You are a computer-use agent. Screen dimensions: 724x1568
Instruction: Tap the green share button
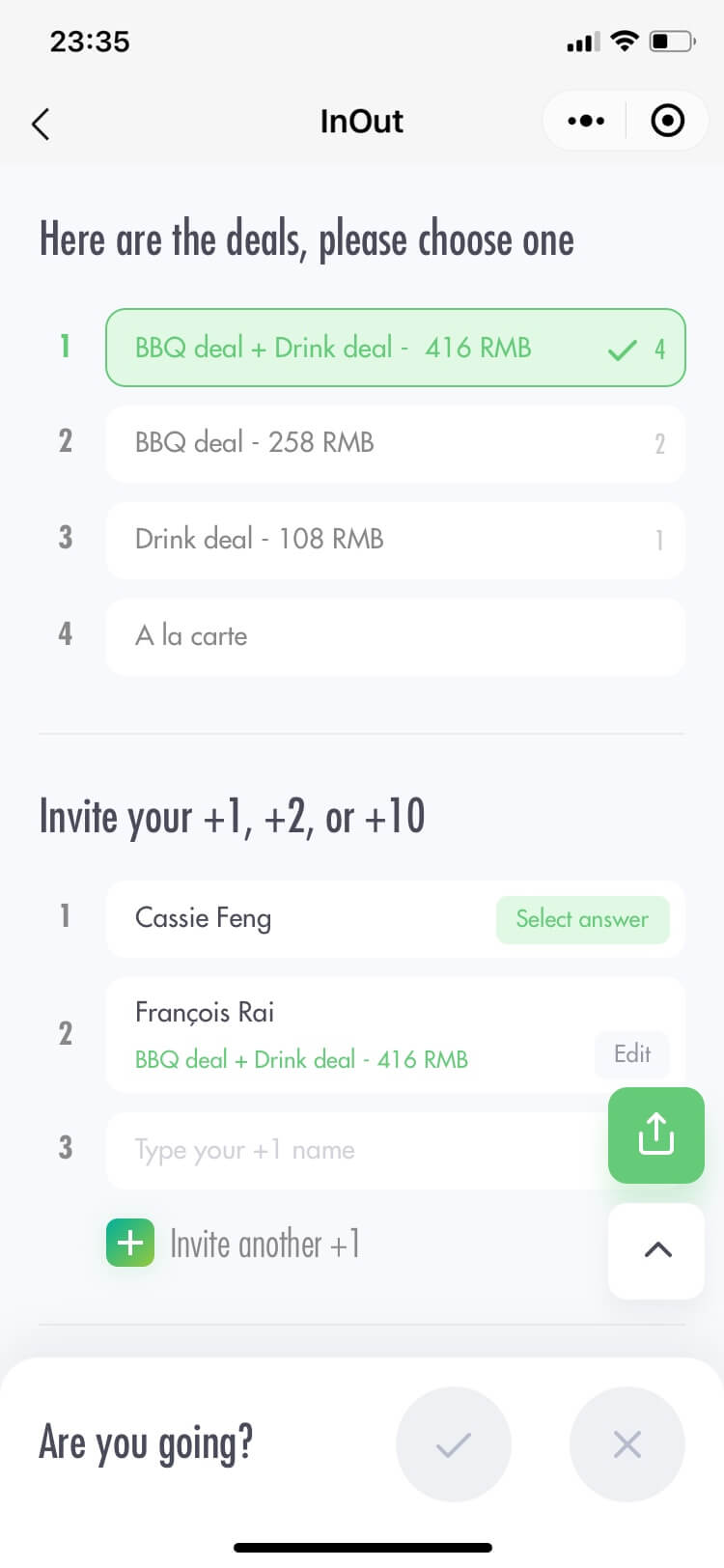coord(656,1134)
